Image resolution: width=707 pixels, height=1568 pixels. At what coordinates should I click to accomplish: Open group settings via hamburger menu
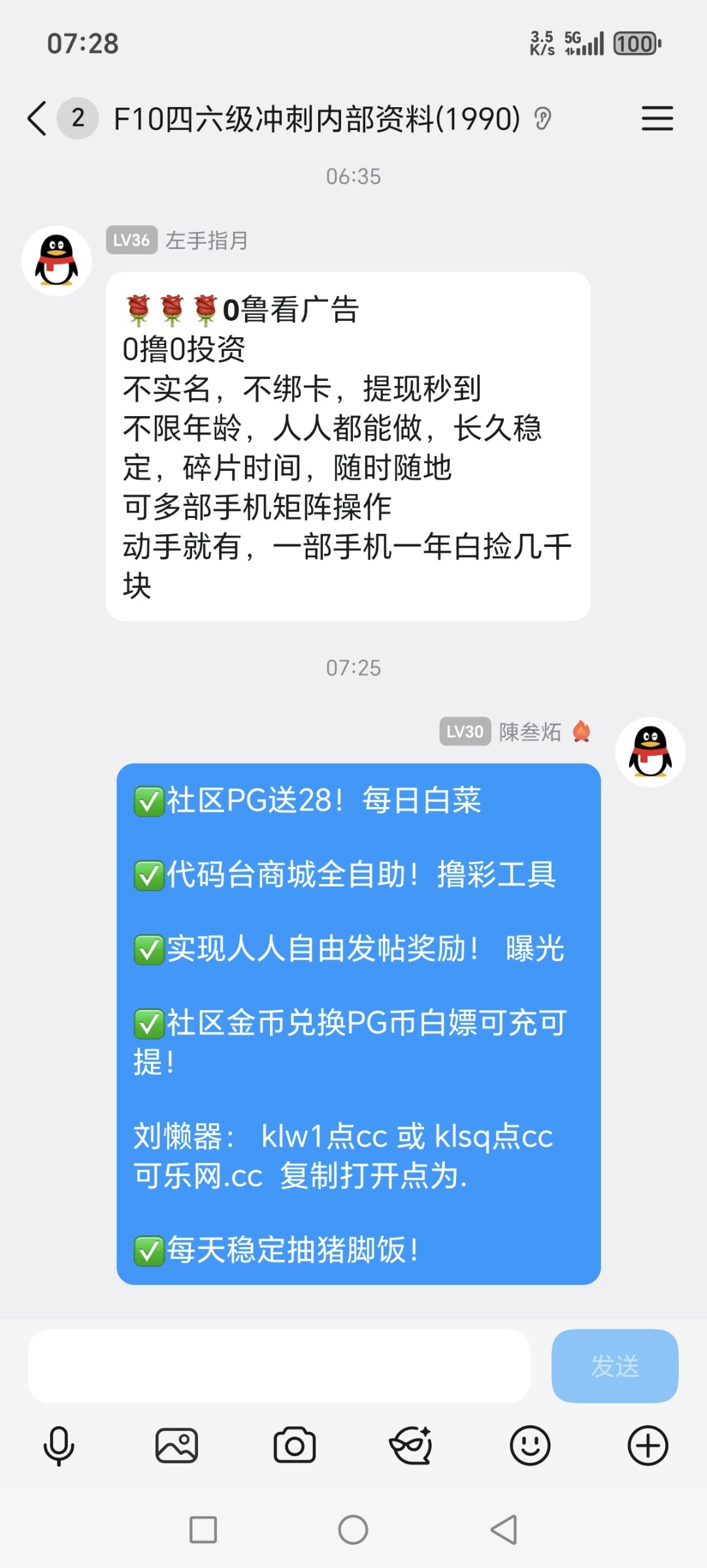[657, 119]
